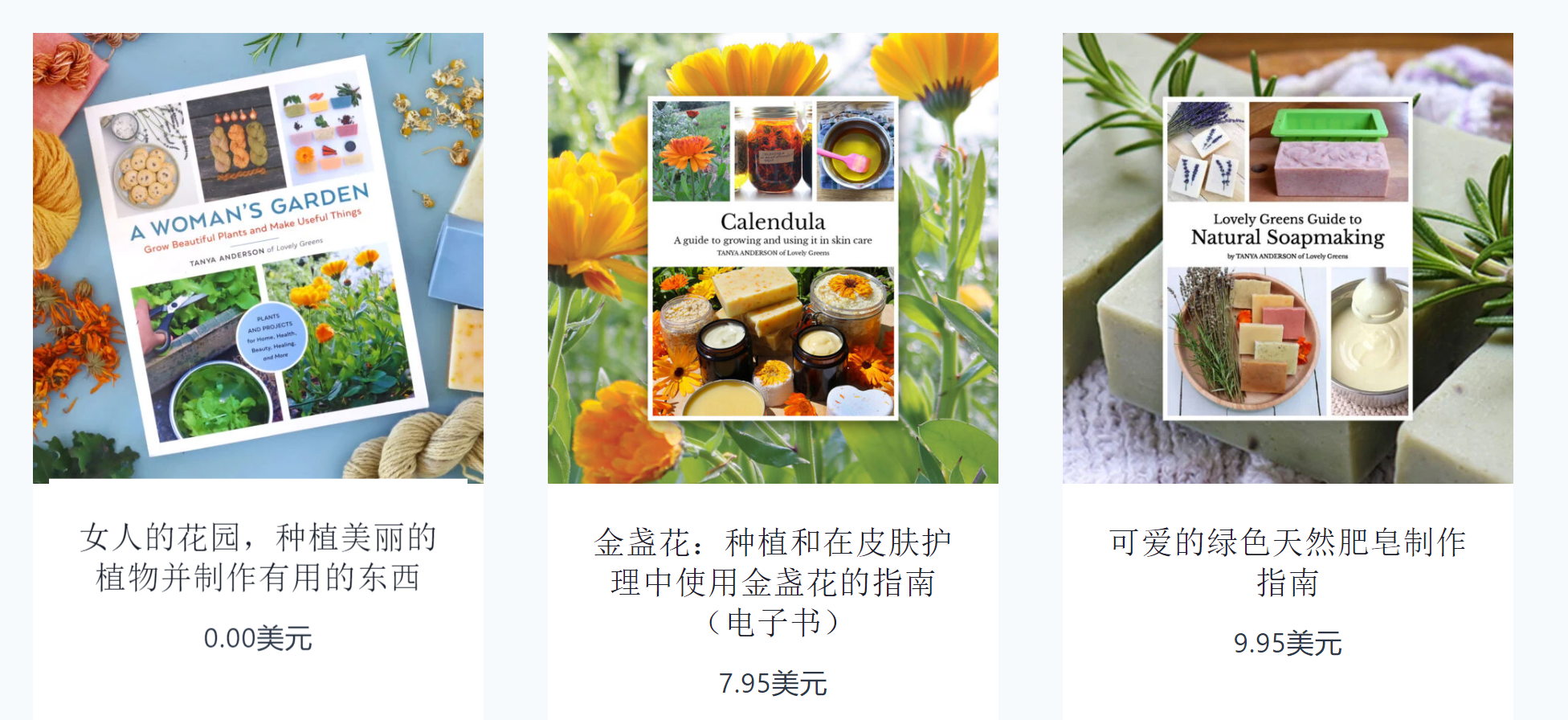Tap the 金盏花 电子书 product title
Image resolution: width=1568 pixels, height=720 pixels.
click(773, 582)
